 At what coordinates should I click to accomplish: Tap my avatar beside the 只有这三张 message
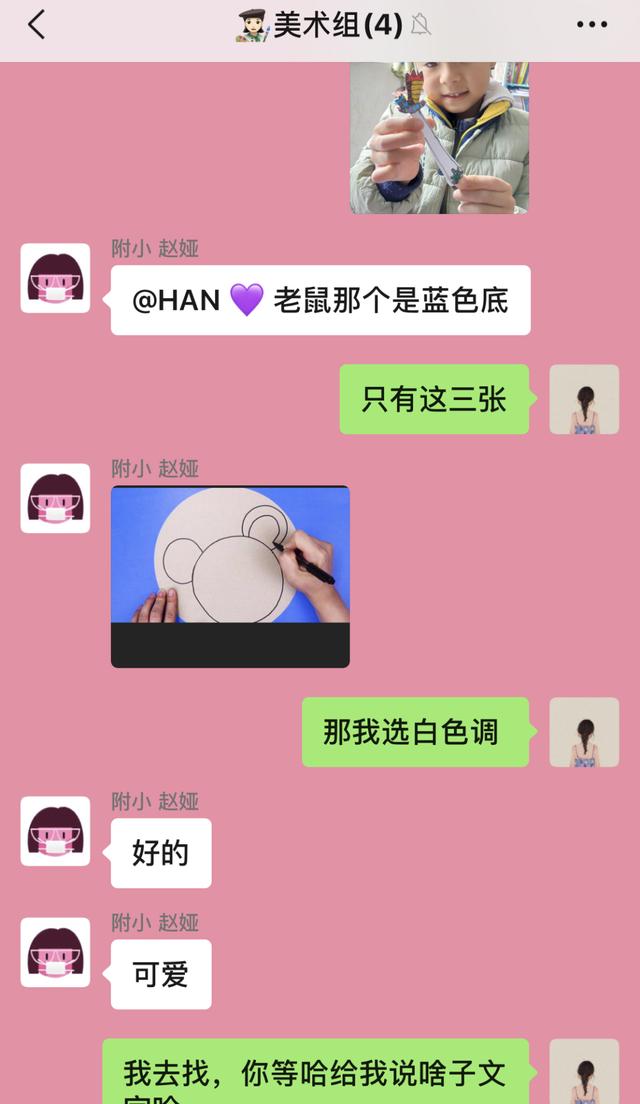[584, 399]
